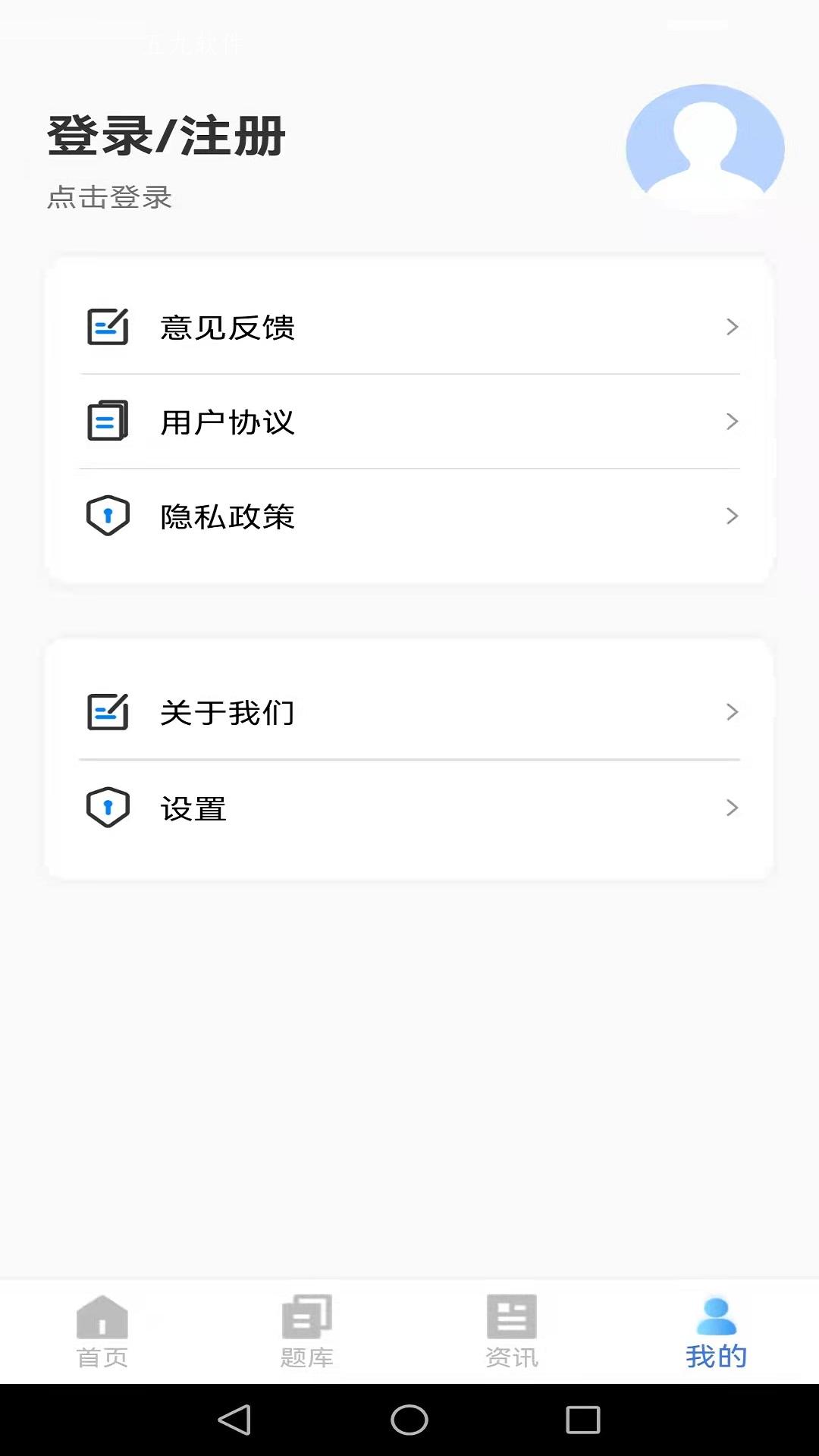
Task: Switch to the 资讯 tab
Action: [x=512, y=1332]
